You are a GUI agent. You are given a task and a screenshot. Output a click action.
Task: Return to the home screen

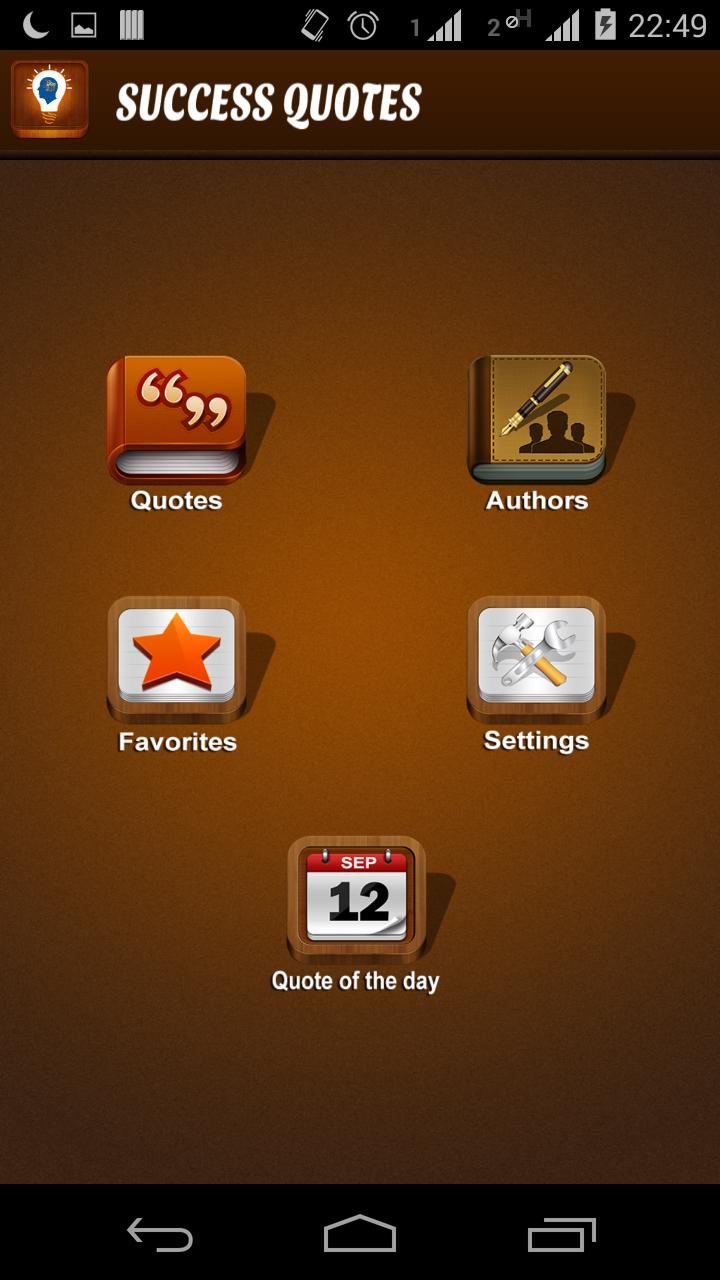click(360, 1235)
